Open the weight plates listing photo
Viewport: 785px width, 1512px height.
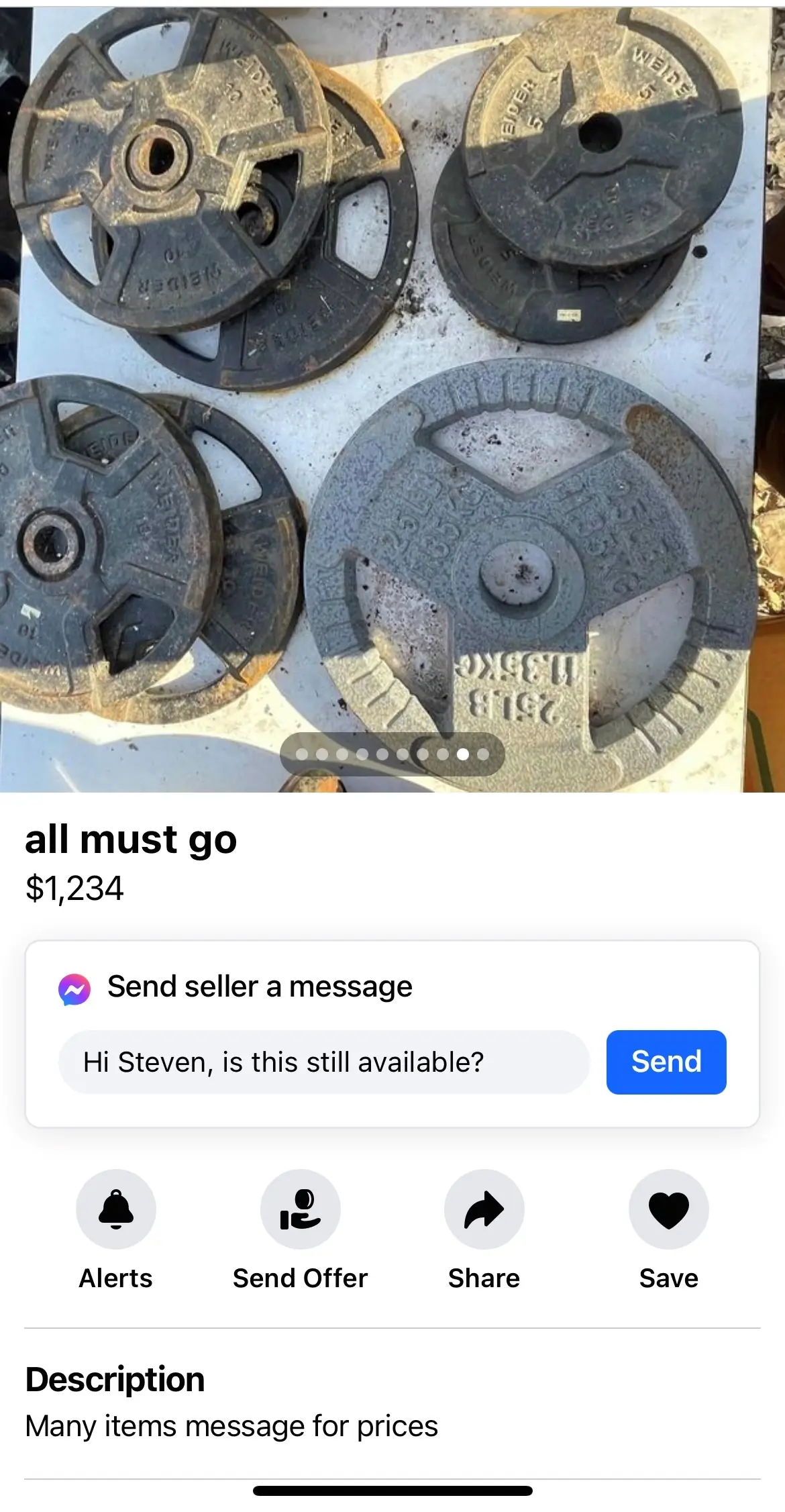pos(392,399)
